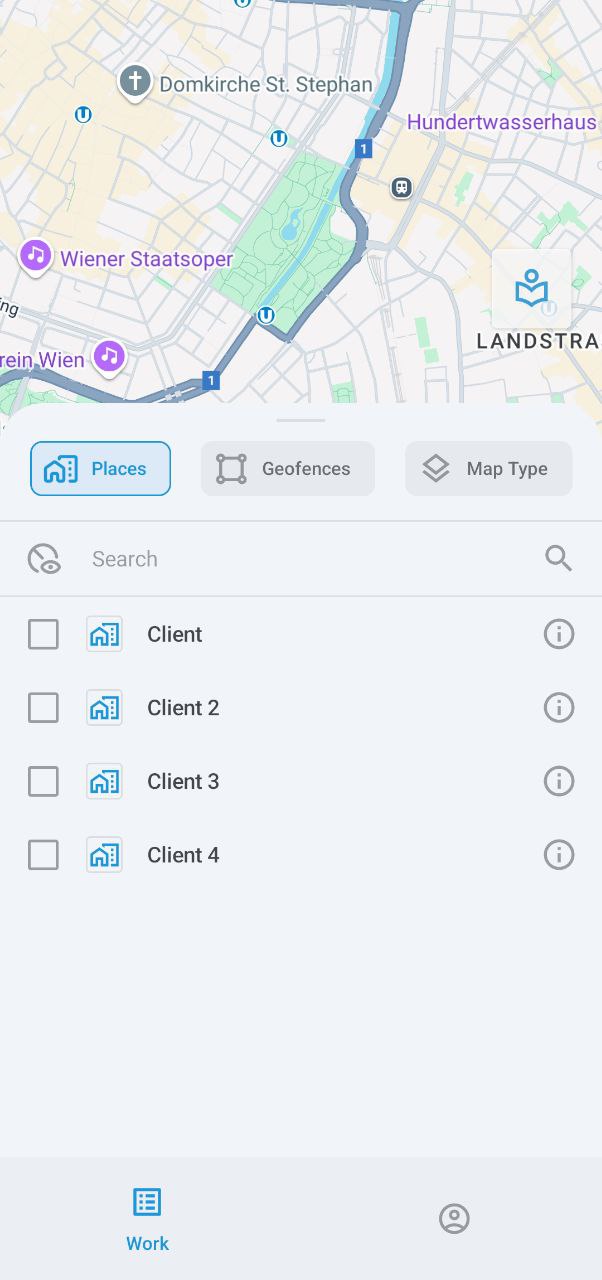
Task: Check the box for Client
Action: click(43, 634)
